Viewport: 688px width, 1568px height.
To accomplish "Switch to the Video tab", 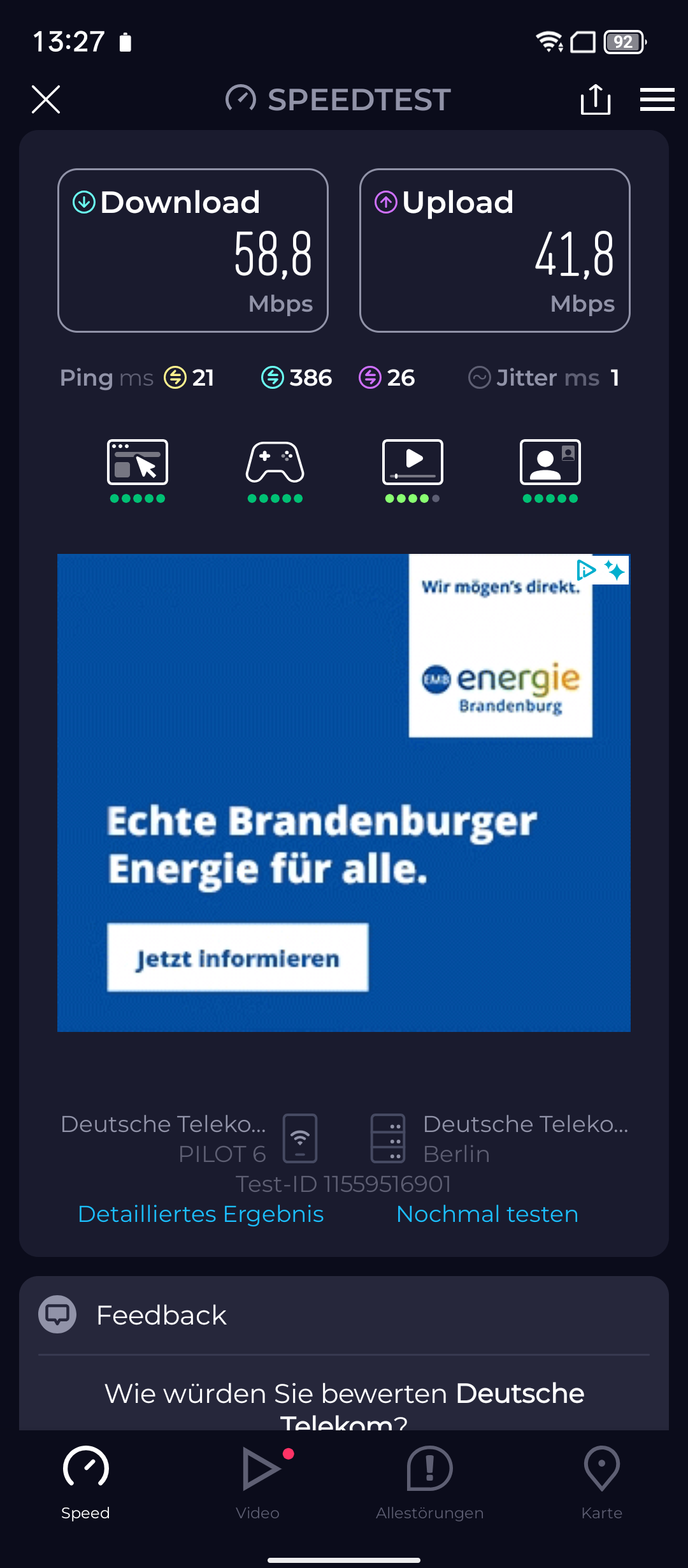I will click(258, 1482).
